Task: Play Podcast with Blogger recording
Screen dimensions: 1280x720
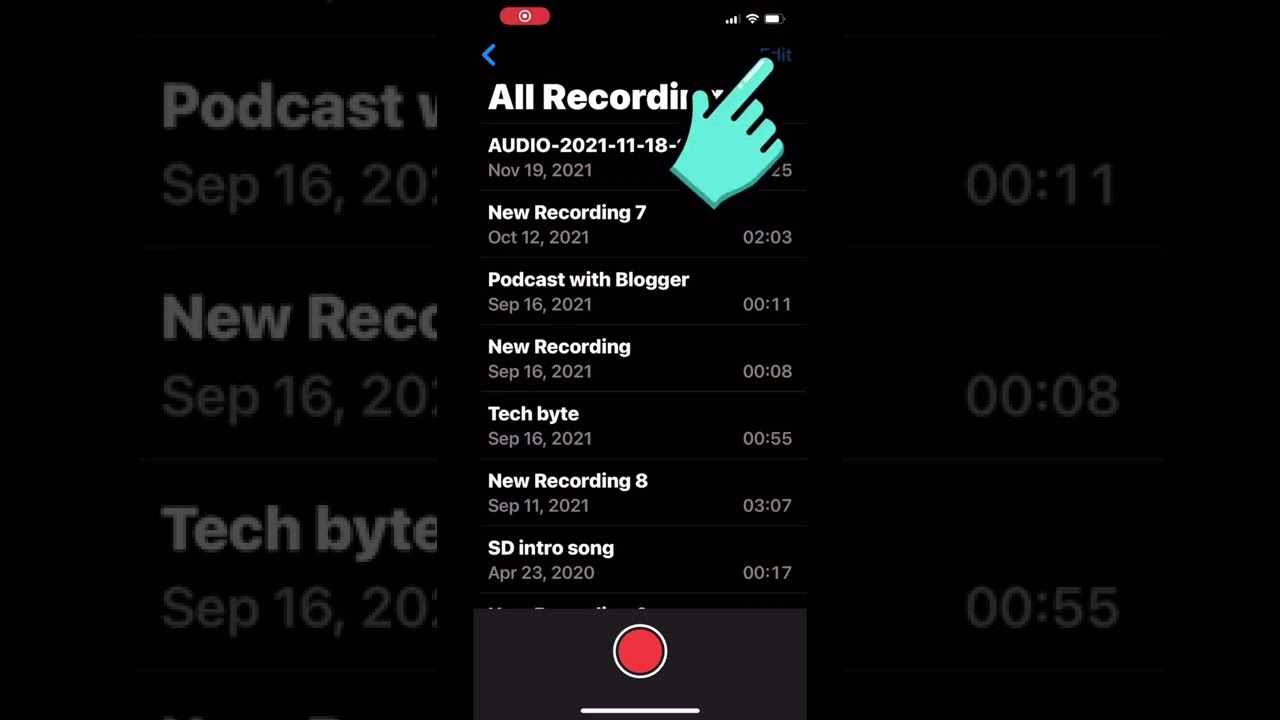Action: [x=639, y=291]
